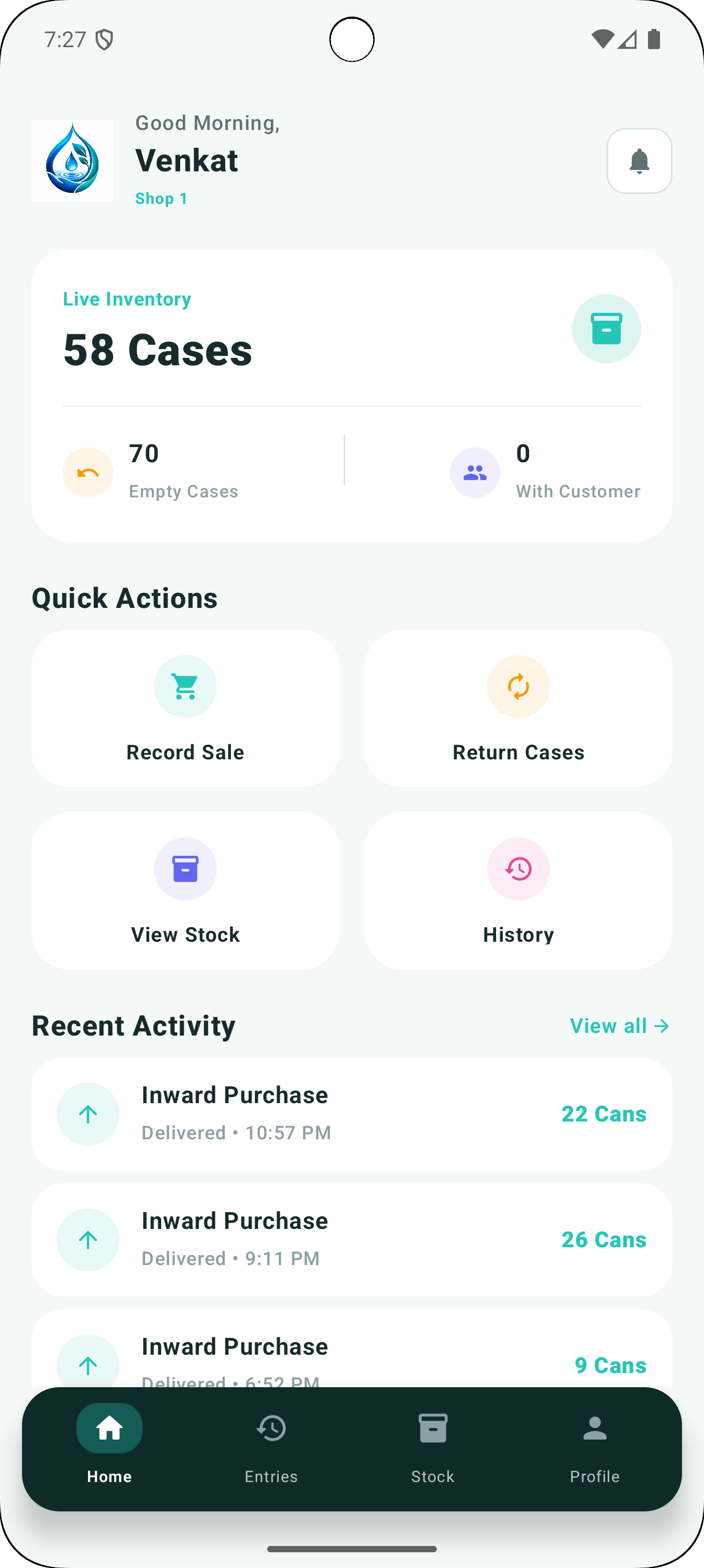The height and width of the screenshot is (1568, 704).
Task: Tap the Live Inventory box icon
Action: (x=606, y=329)
